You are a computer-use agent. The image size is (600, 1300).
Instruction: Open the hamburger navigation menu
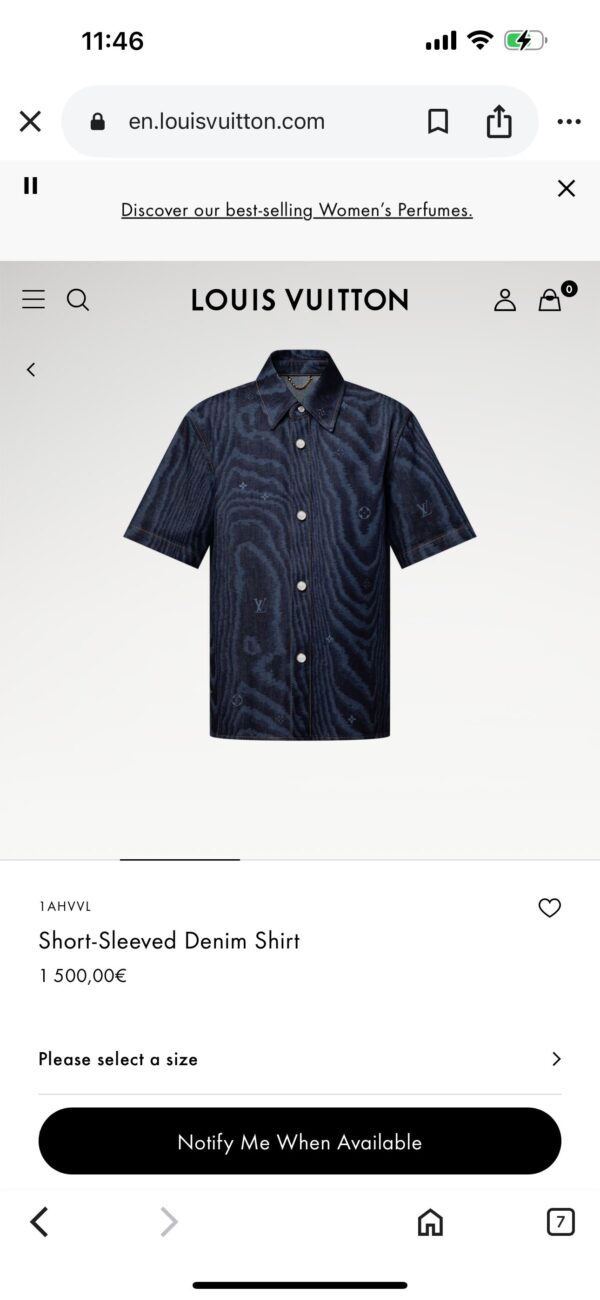coord(34,299)
